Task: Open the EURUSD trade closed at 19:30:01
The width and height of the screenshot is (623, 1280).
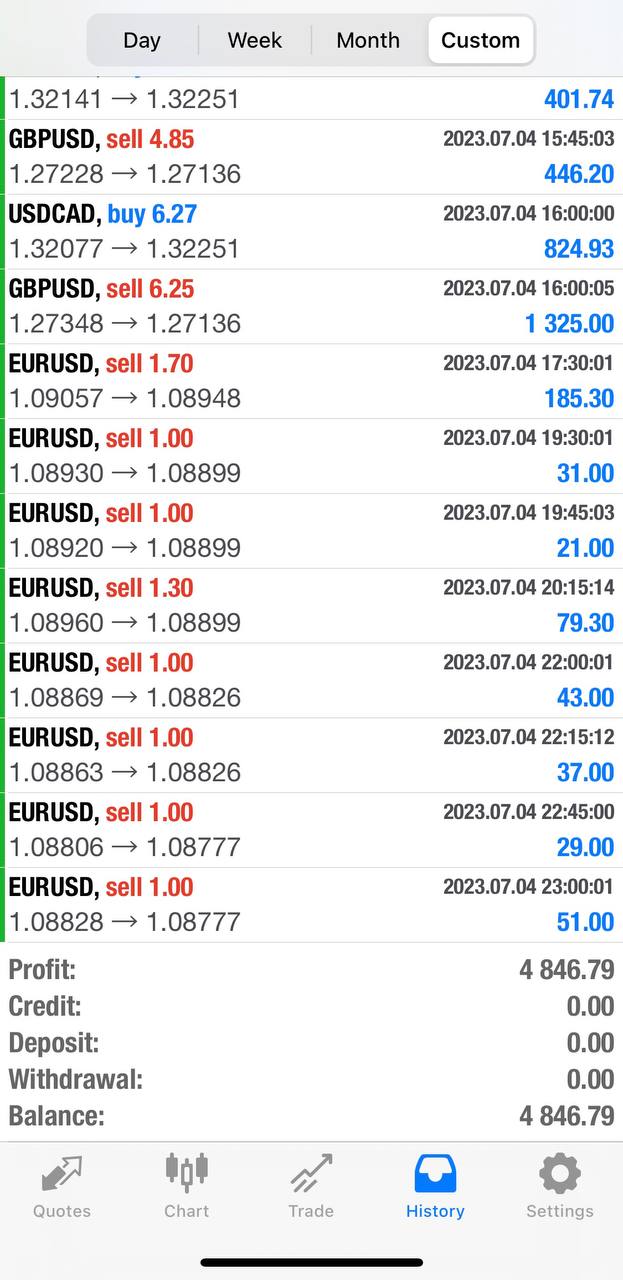Action: (x=311, y=456)
